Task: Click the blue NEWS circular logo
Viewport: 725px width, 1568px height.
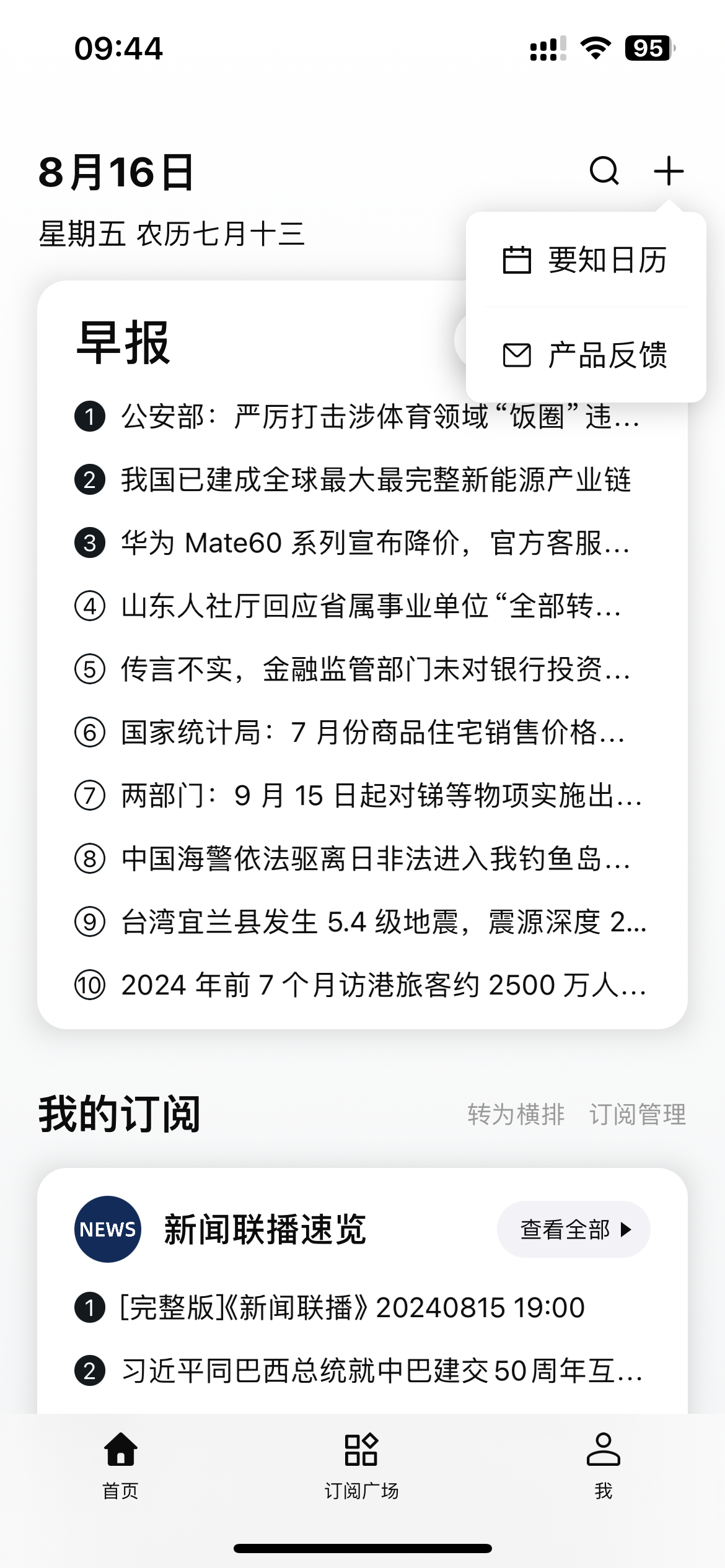Action: pos(107,1229)
